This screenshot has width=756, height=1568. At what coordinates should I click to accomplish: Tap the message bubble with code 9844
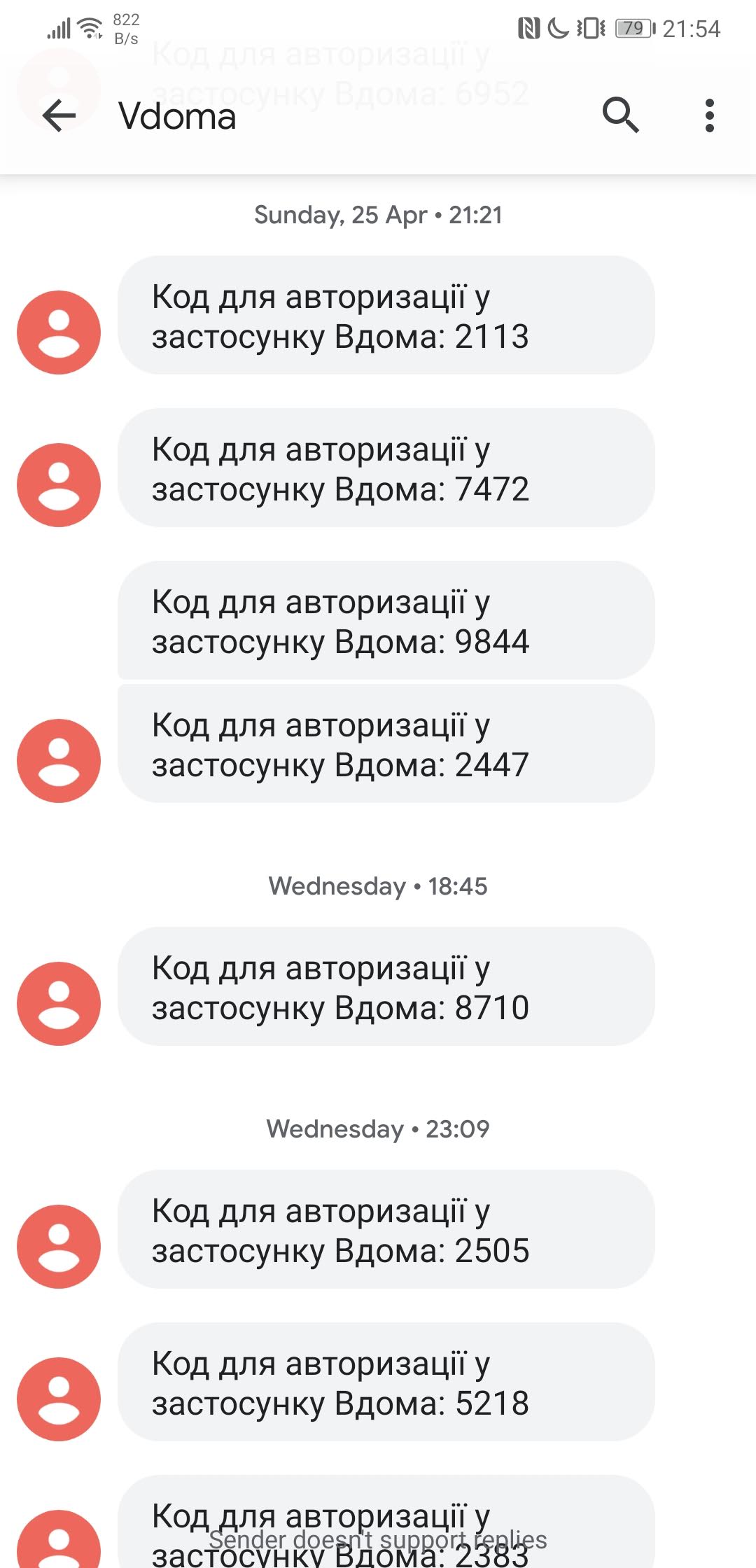click(386, 621)
